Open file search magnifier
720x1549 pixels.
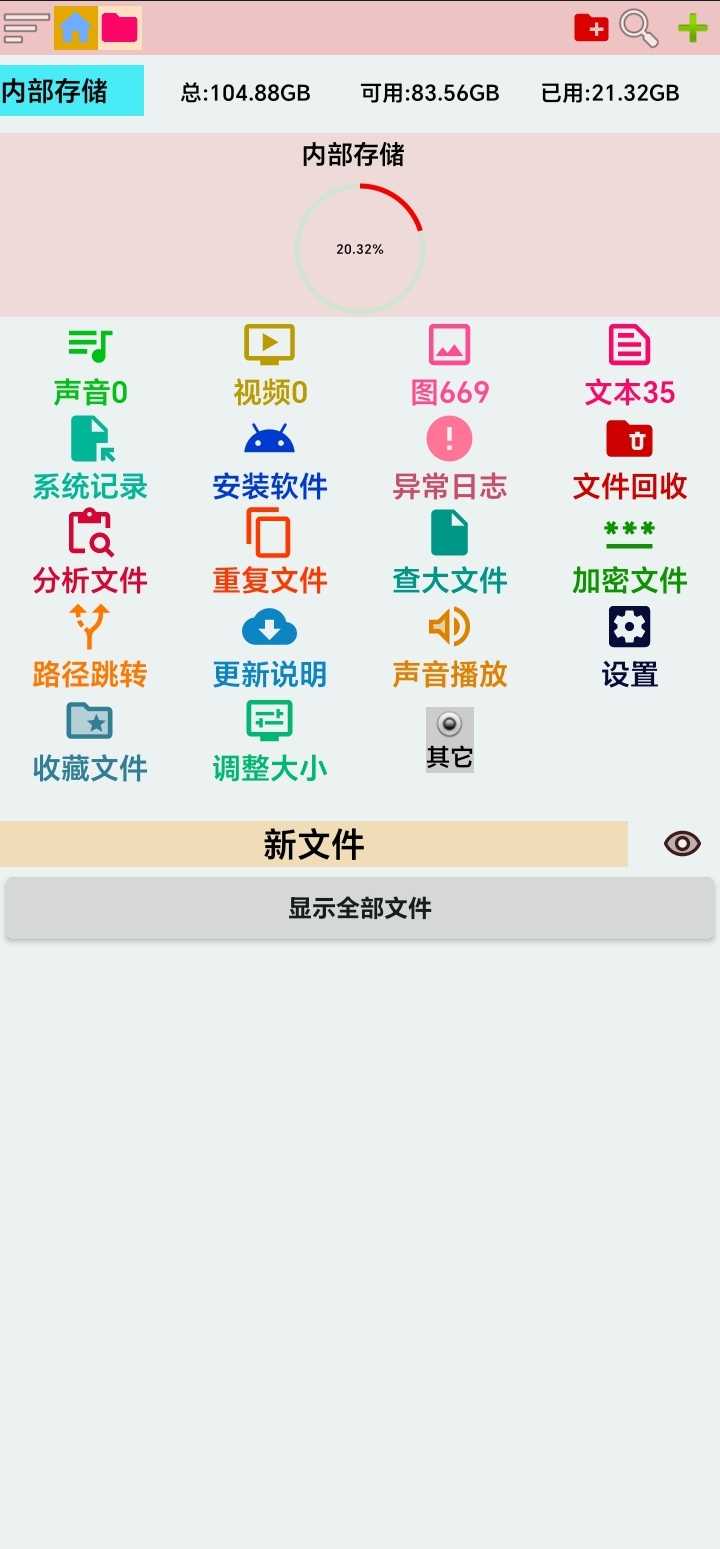point(638,28)
